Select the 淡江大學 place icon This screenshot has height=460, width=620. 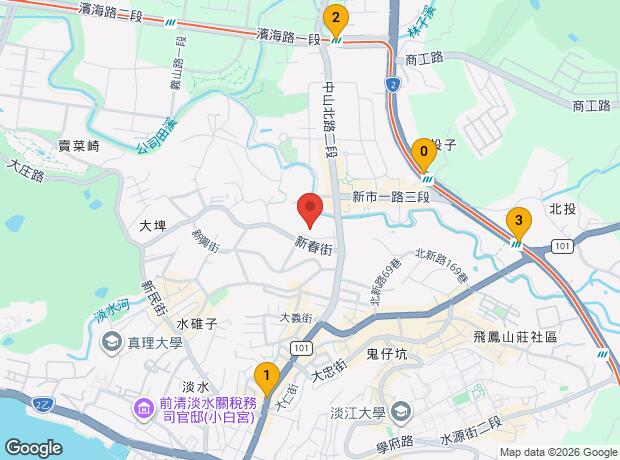tap(401, 412)
